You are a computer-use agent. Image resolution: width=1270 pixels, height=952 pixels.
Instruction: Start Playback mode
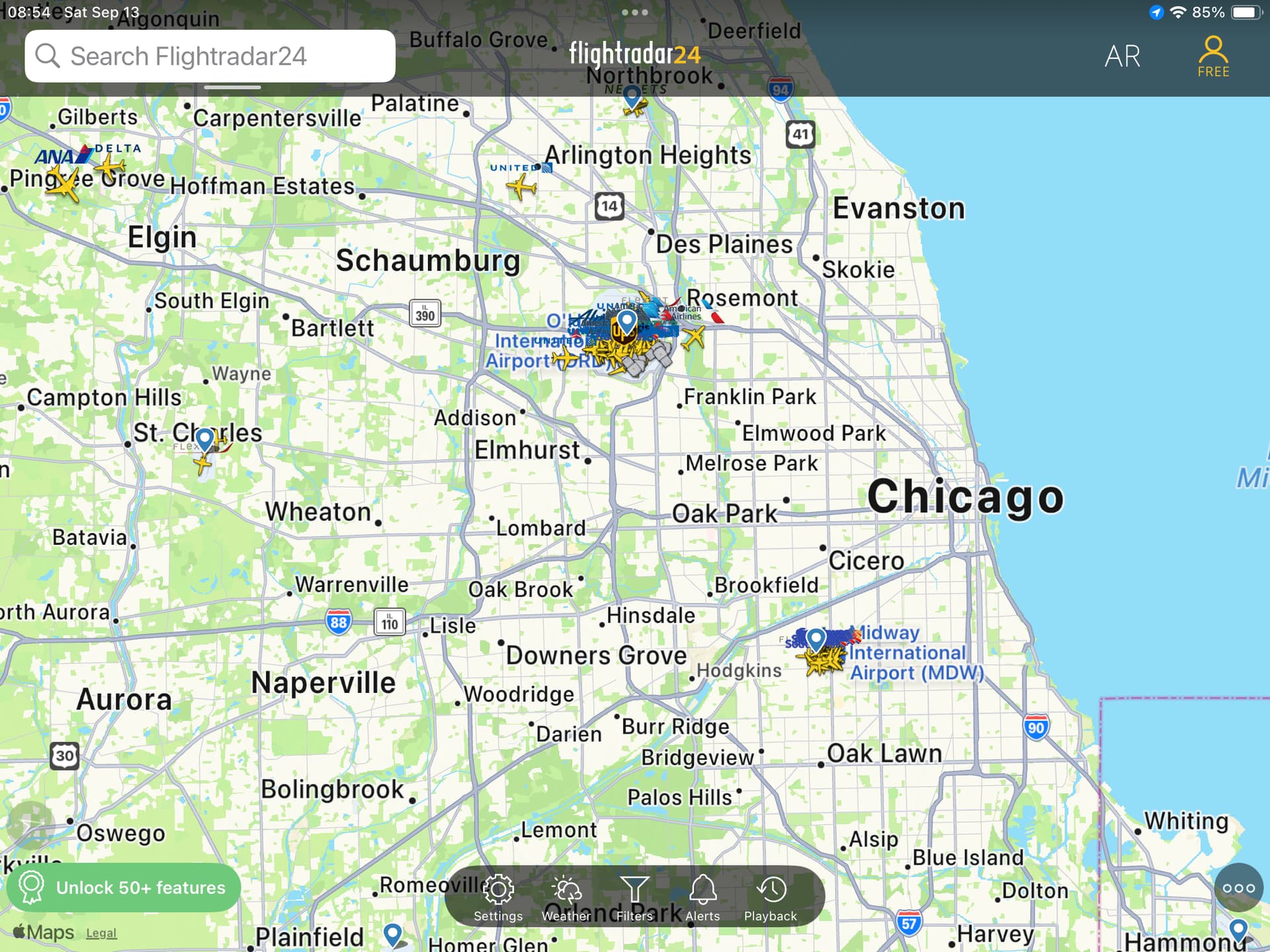tap(771, 897)
